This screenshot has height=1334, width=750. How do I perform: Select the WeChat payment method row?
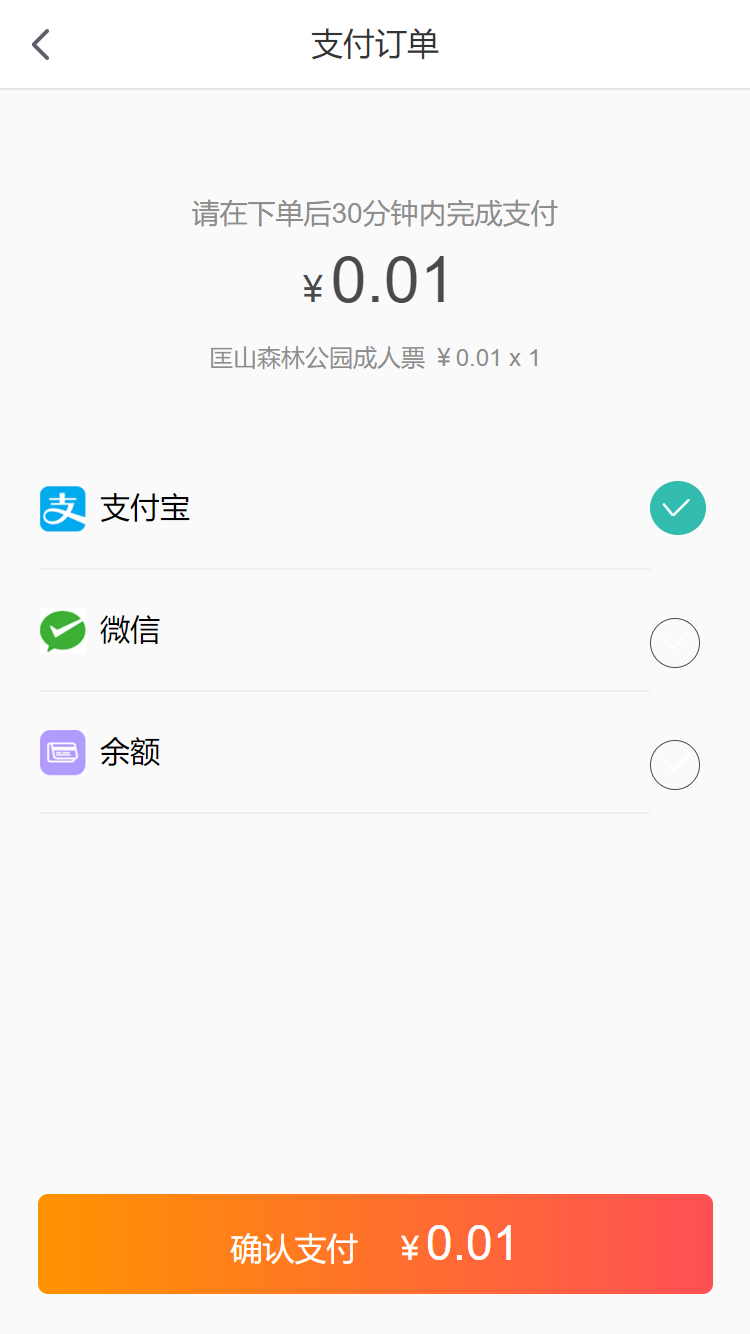350,631
